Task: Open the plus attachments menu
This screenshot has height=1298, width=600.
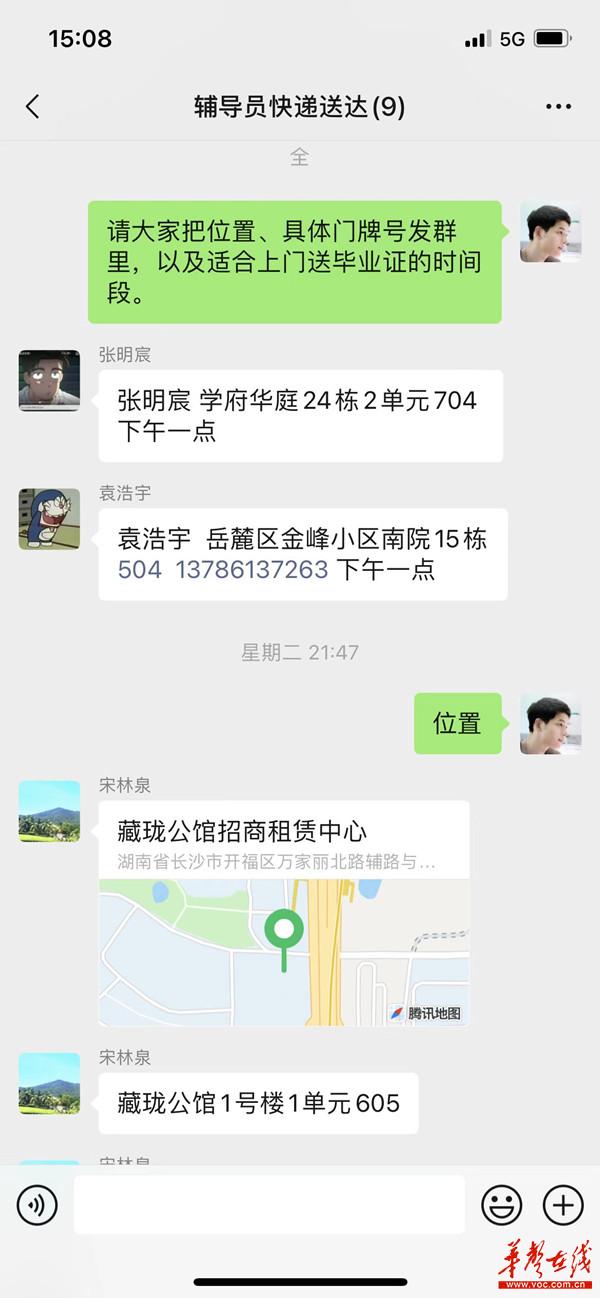Action: pyautogui.click(x=562, y=1205)
